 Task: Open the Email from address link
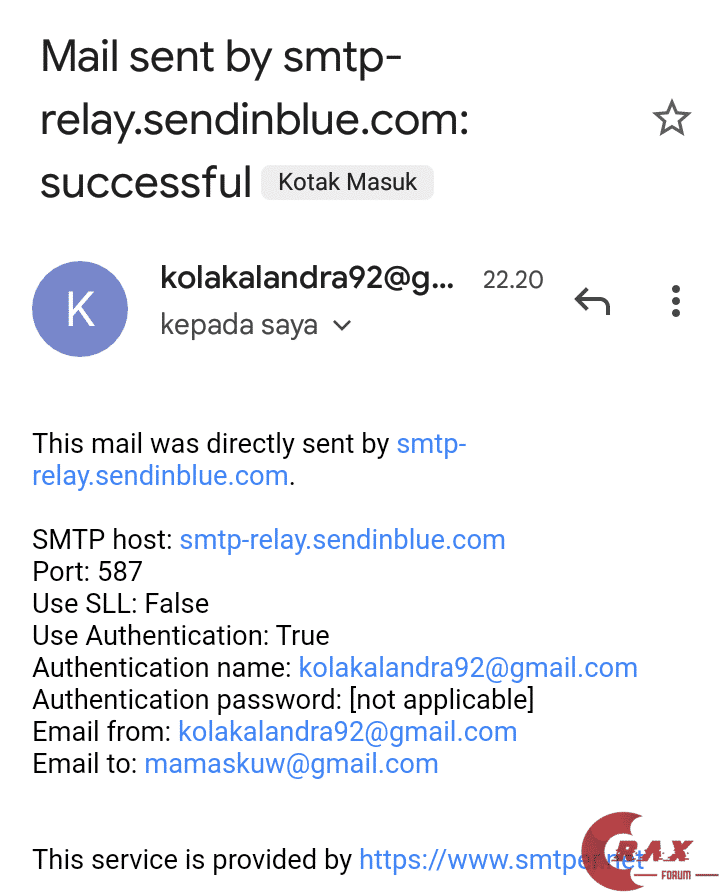347,732
